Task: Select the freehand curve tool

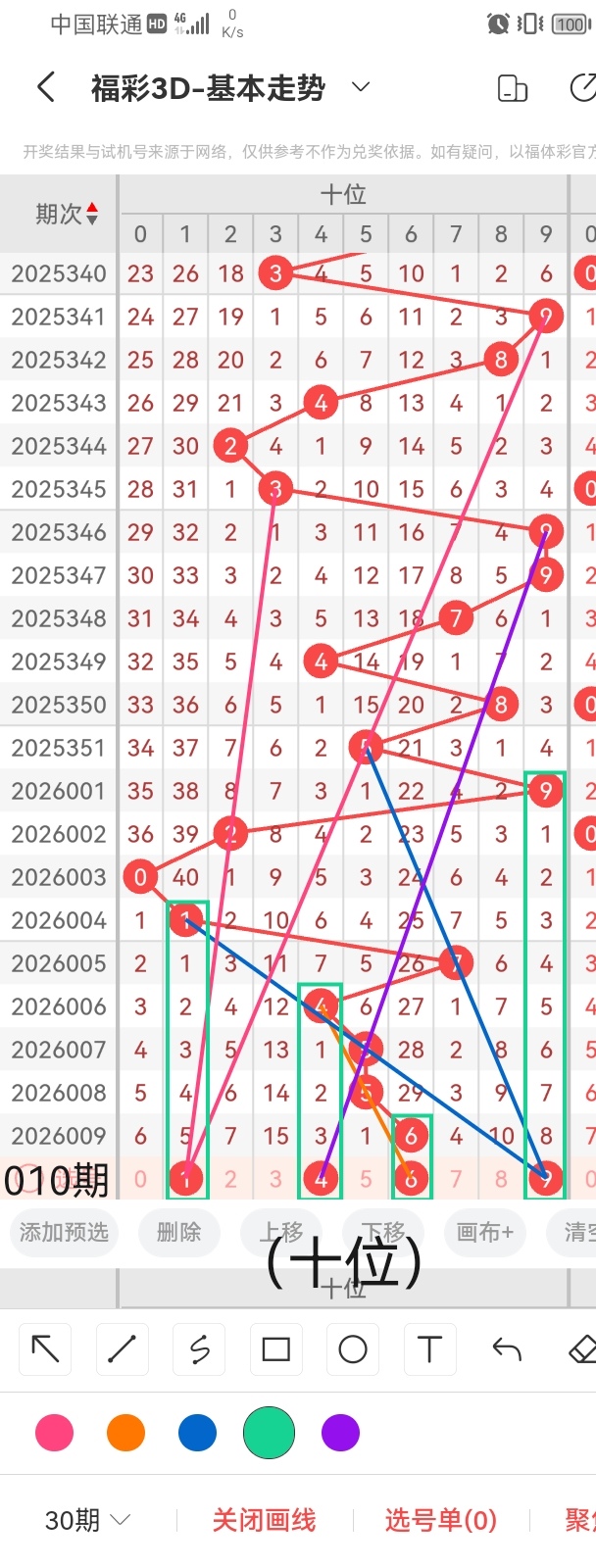Action: pos(199,1349)
